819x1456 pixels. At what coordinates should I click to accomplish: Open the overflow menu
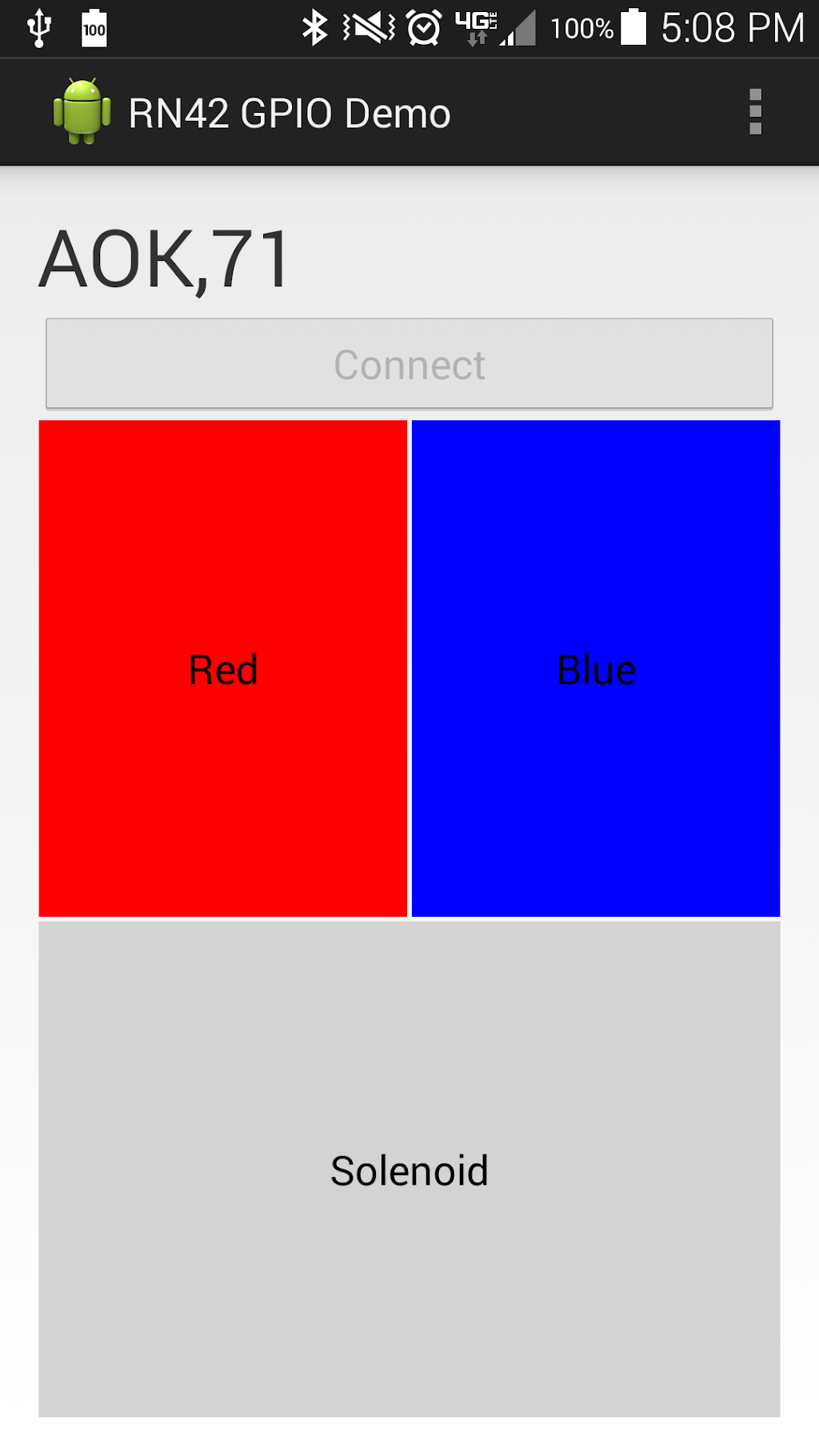755,112
